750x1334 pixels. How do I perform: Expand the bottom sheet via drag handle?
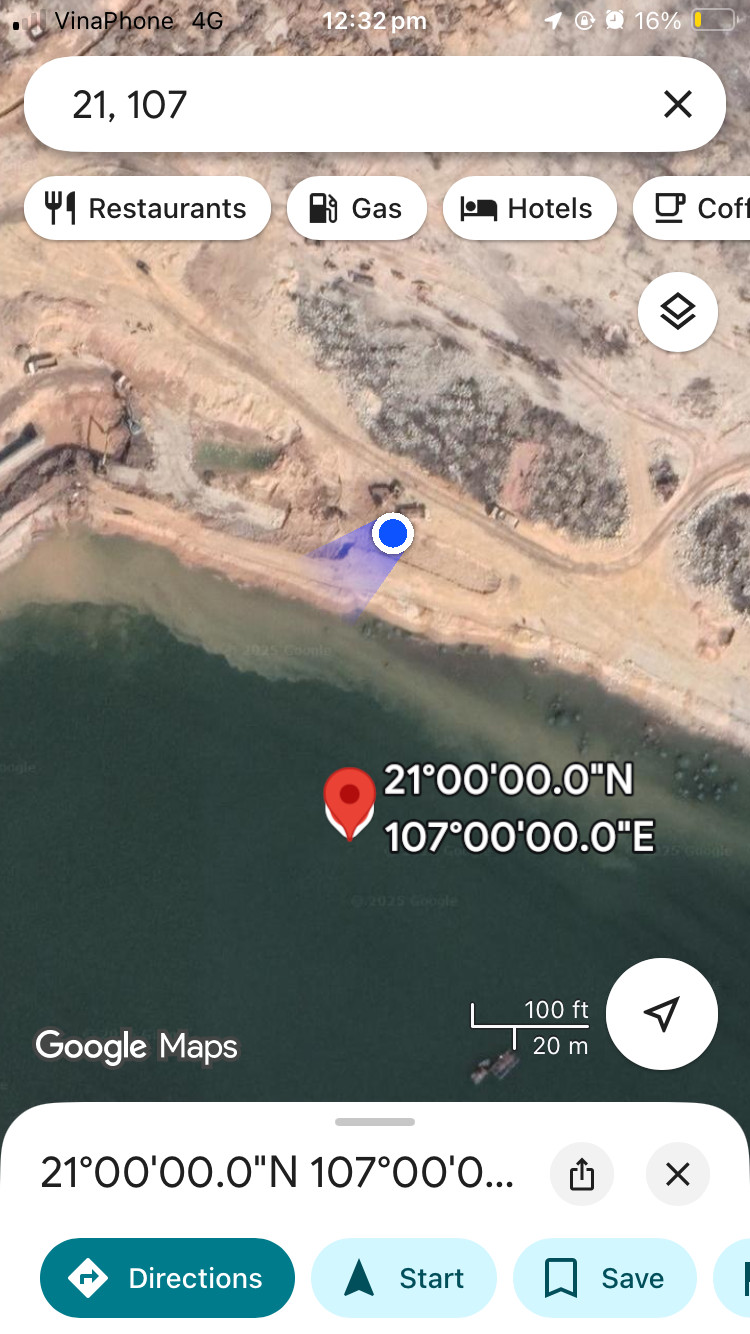click(374, 1121)
